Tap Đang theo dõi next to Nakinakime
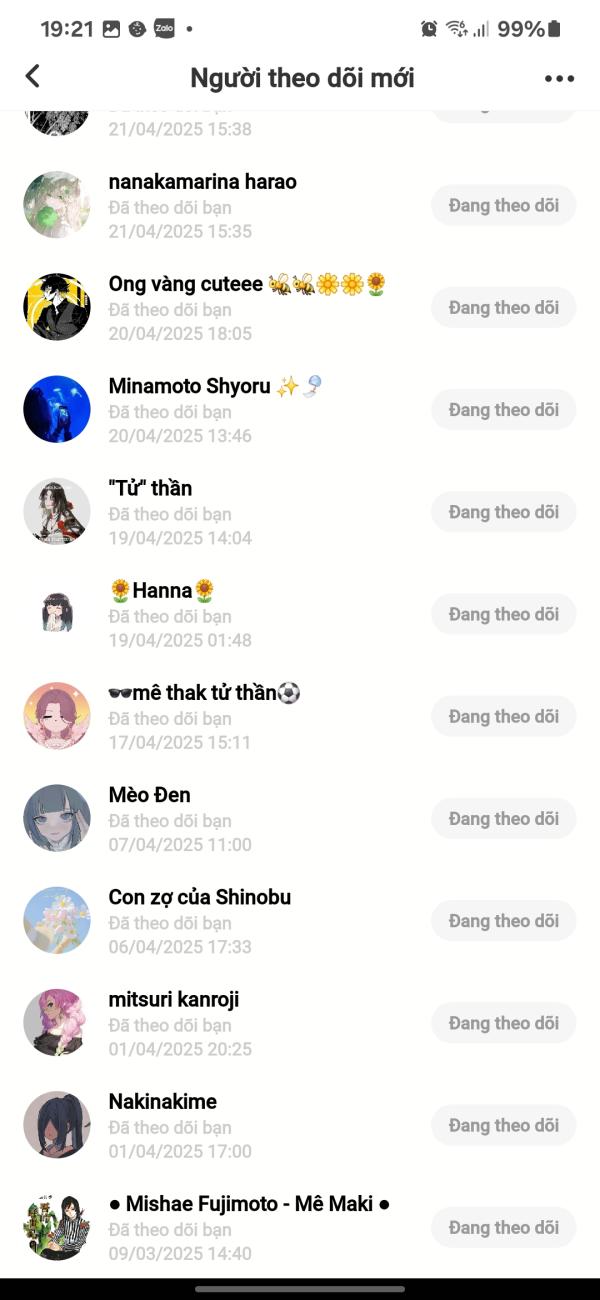 click(504, 1125)
